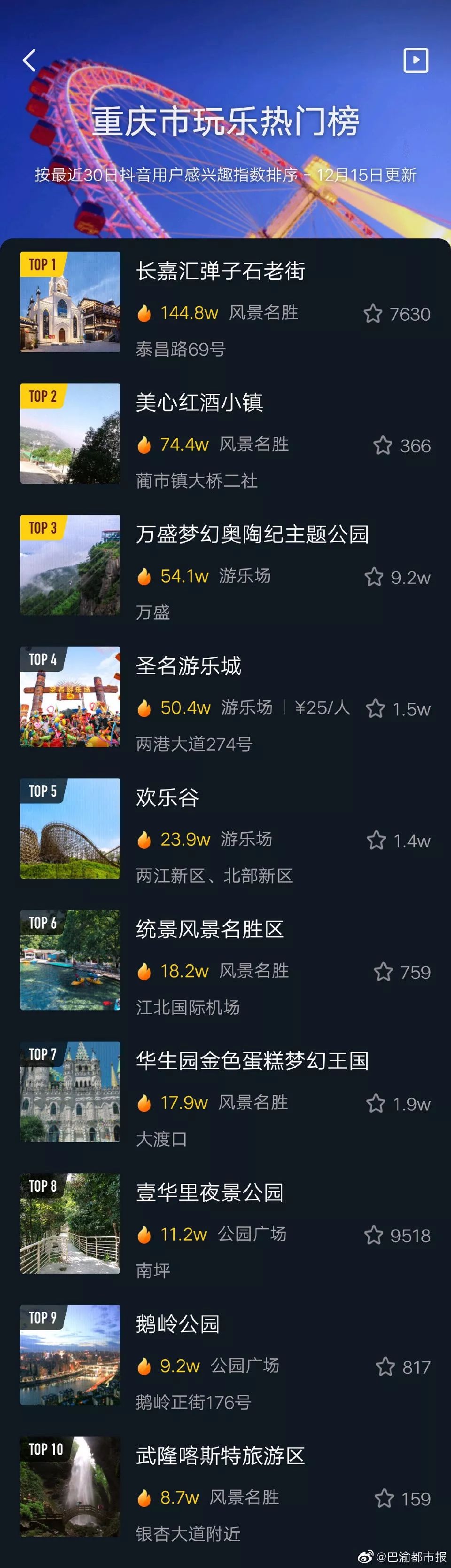Add 圣名游乐城 to favorites via star
Screen dimensions: 451x1568
pos(375,709)
